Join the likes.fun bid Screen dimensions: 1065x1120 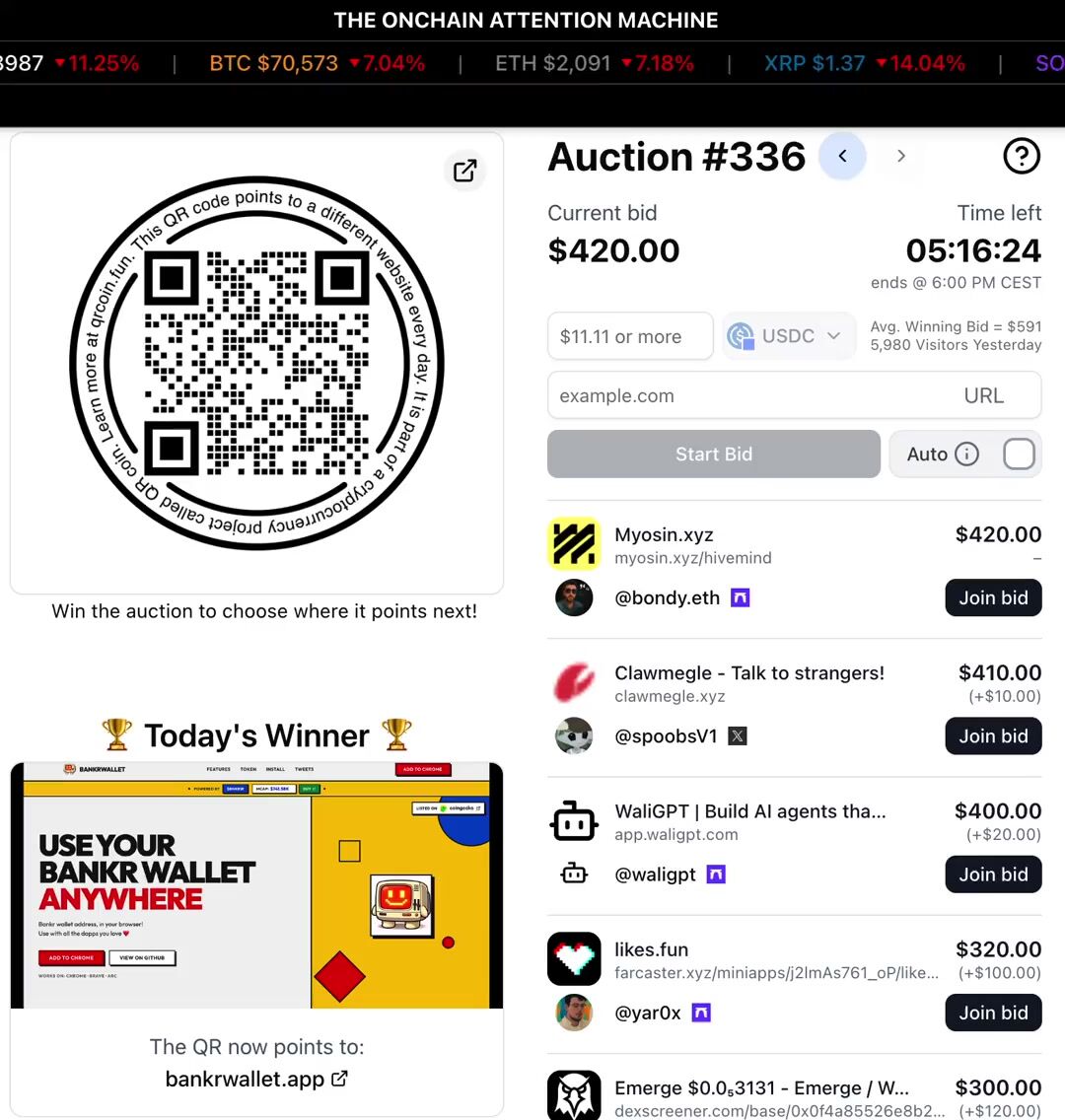pos(993,1013)
